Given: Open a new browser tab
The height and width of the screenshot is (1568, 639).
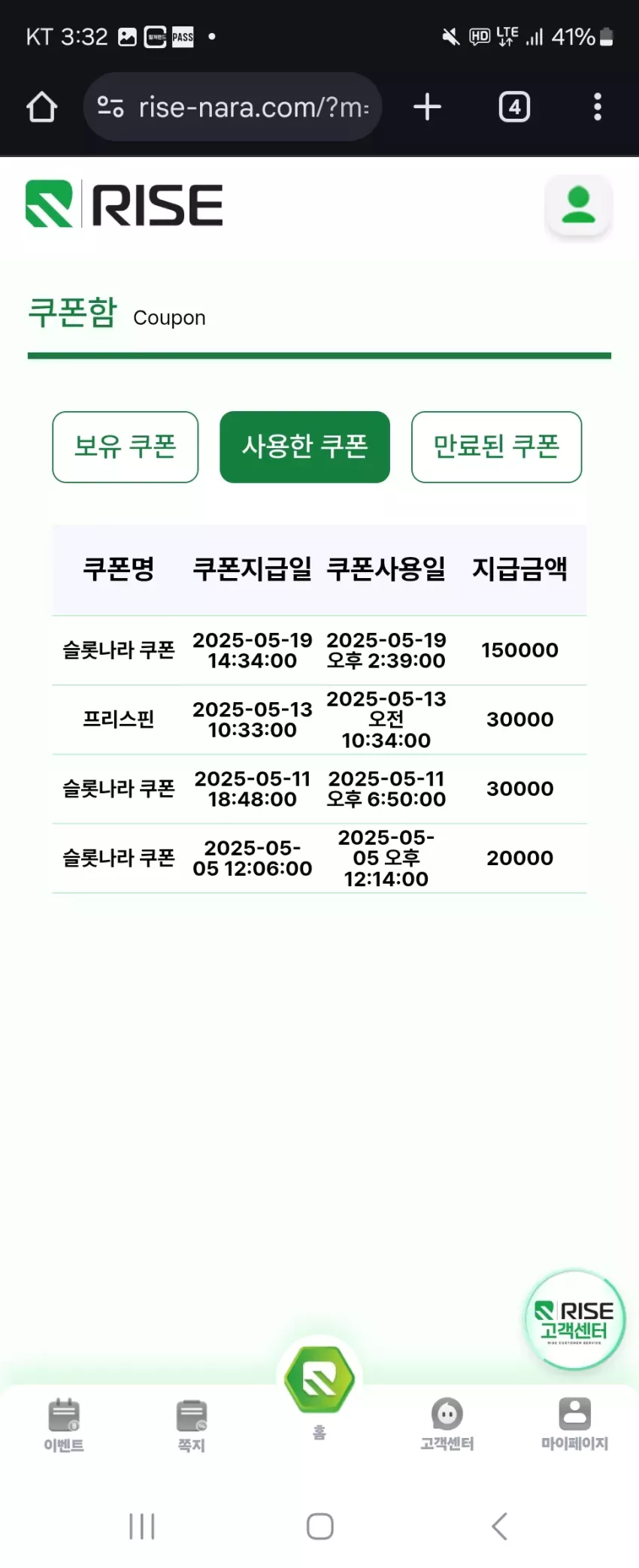Looking at the screenshot, I should [x=427, y=107].
